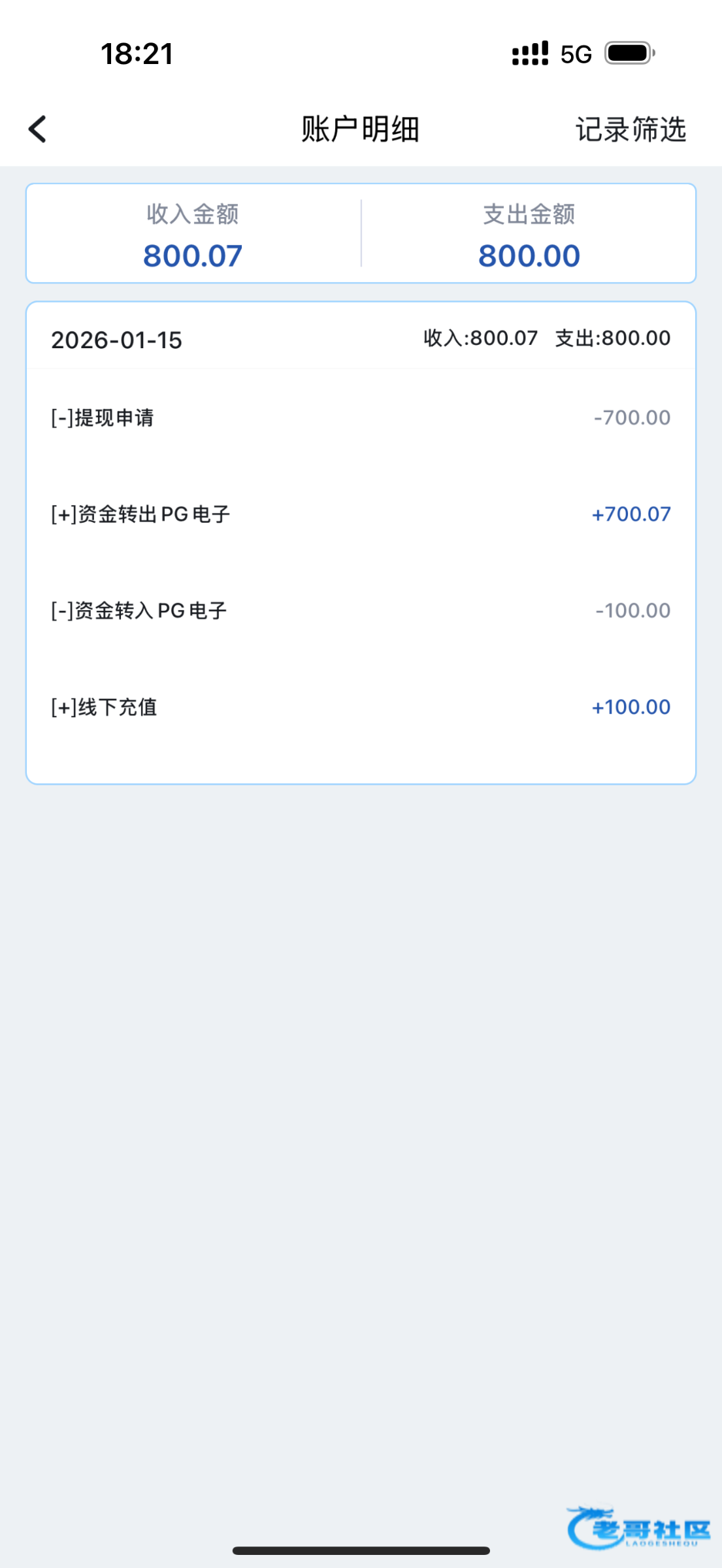Viewport: 722px width, 1568px height.
Task: Open the 记录筛选 filter
Action: [630, 129]
